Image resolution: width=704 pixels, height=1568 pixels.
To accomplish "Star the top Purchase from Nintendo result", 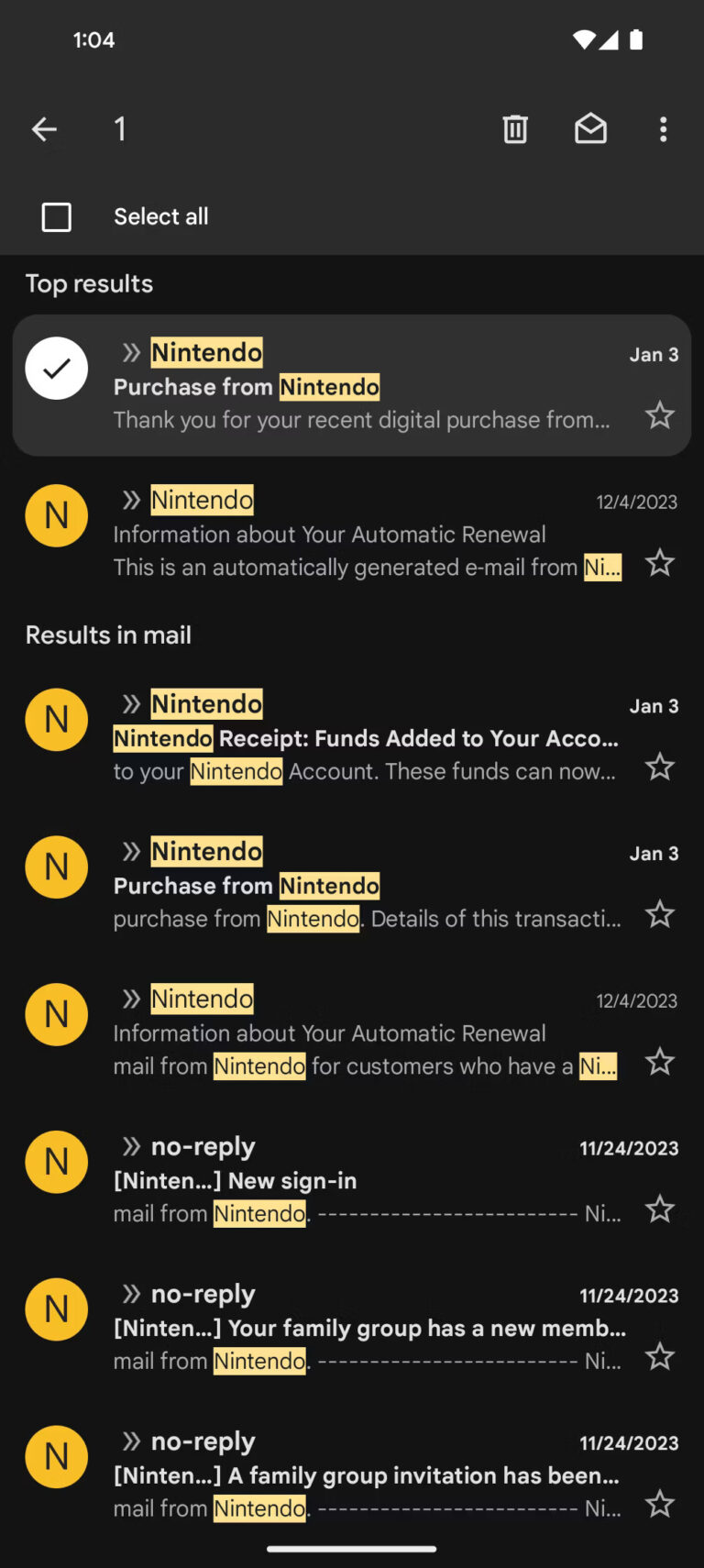I will (x=660, y=415).
